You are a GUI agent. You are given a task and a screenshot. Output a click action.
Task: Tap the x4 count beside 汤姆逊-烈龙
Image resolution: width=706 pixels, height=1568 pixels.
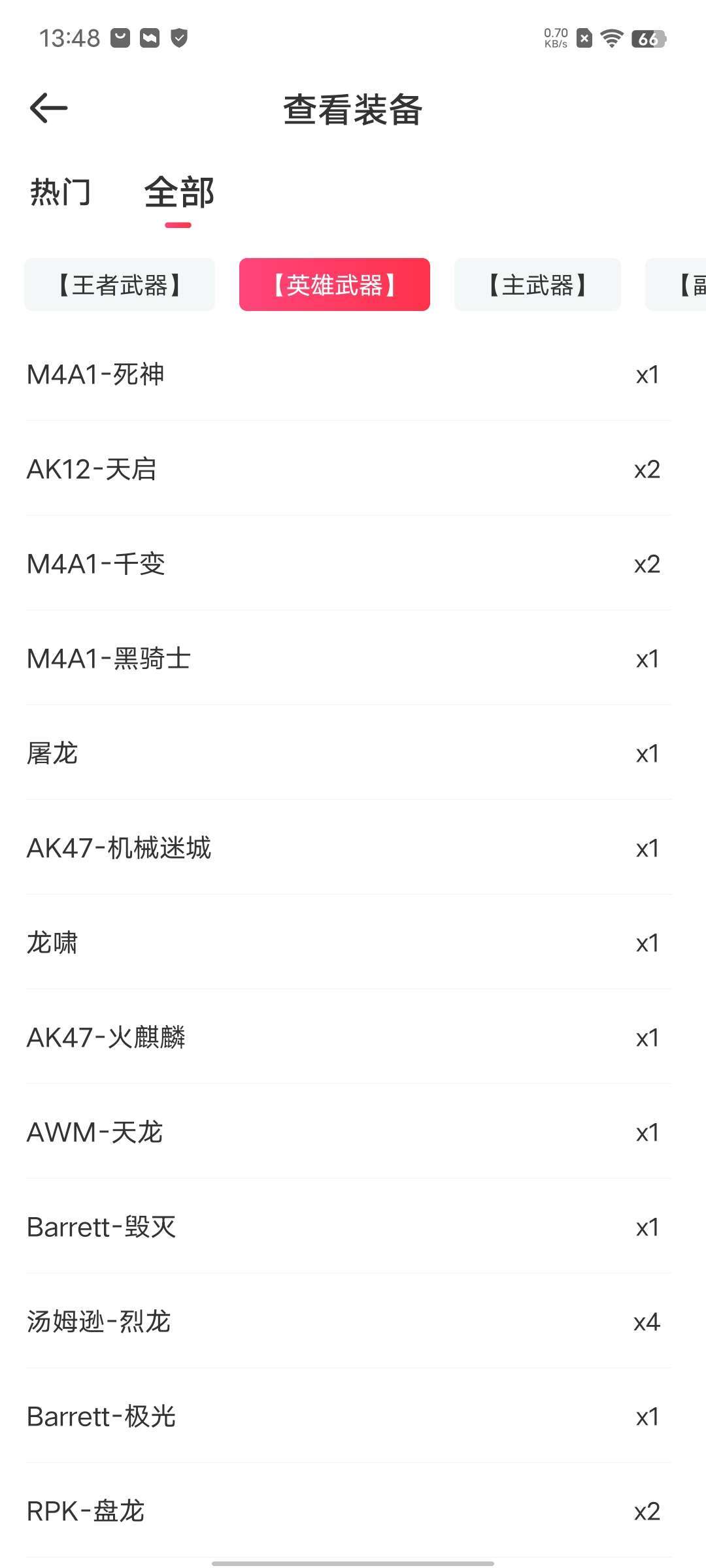(646, 1322)
